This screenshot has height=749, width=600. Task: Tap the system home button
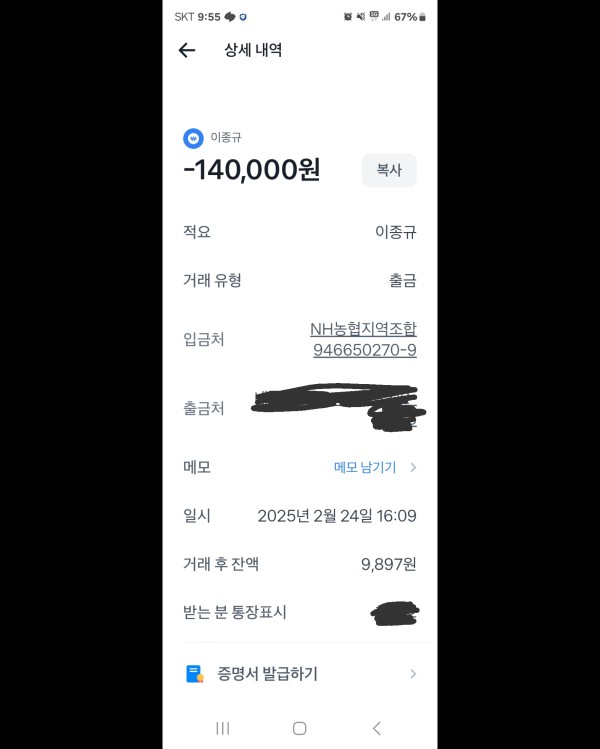pos(299,728)
